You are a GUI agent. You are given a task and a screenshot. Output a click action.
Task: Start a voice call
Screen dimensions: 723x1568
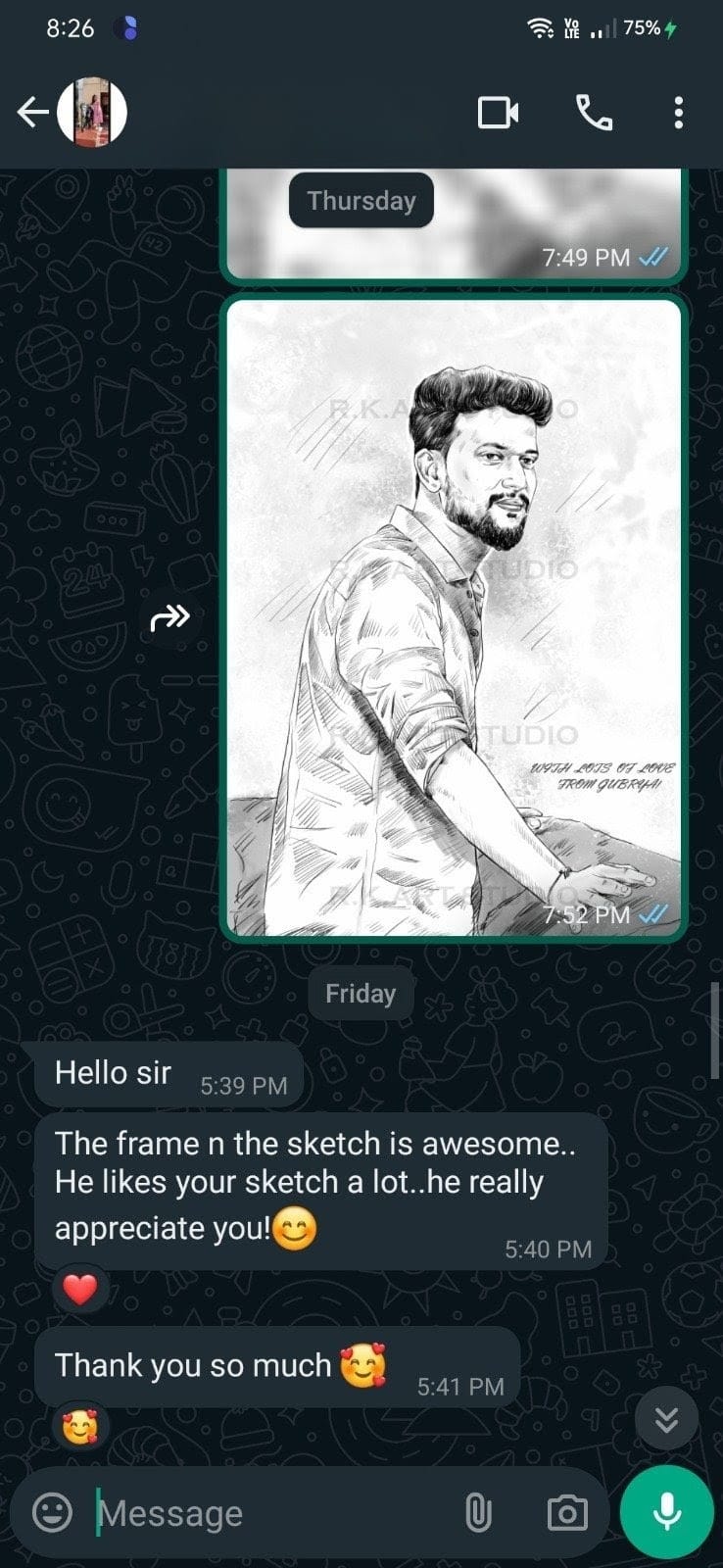(x=594, y=114)
